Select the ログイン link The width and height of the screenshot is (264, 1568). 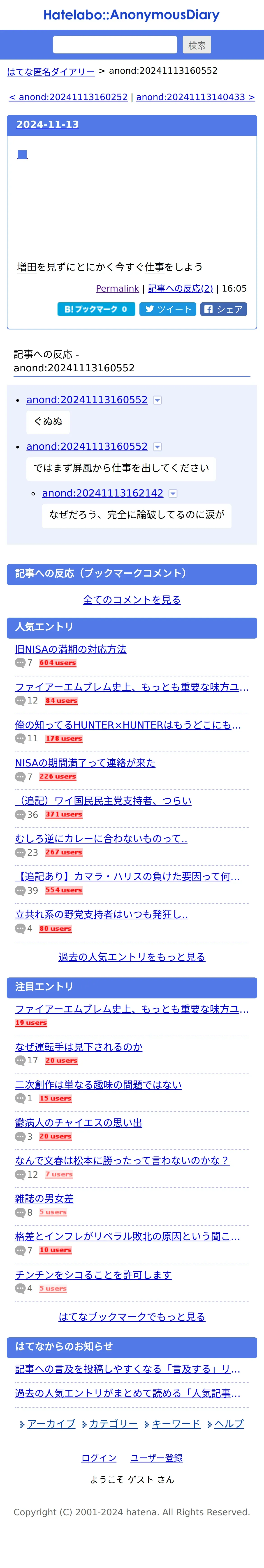tap(99, 1458)
